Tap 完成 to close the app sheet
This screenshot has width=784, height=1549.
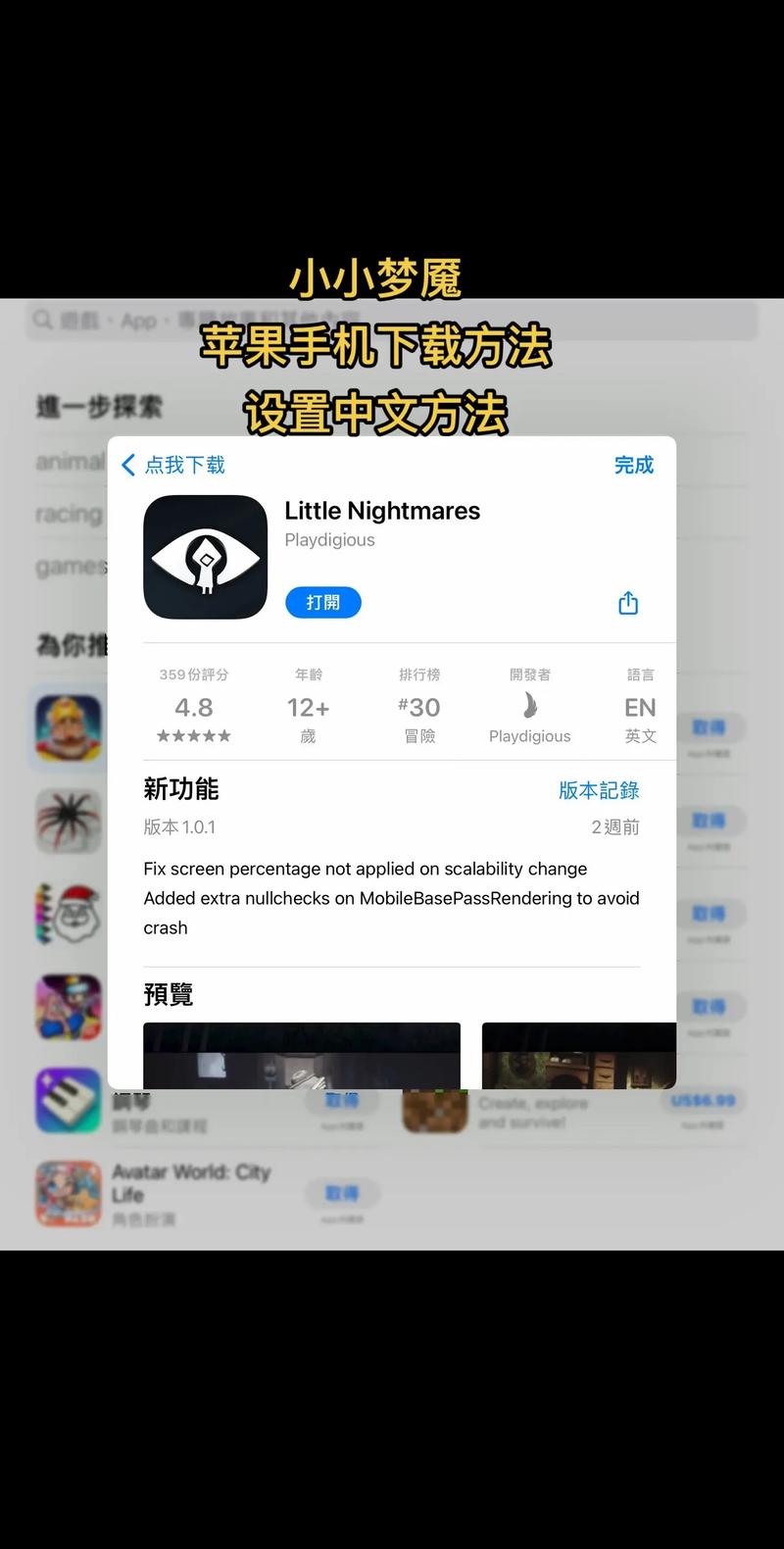click(633, 465)
